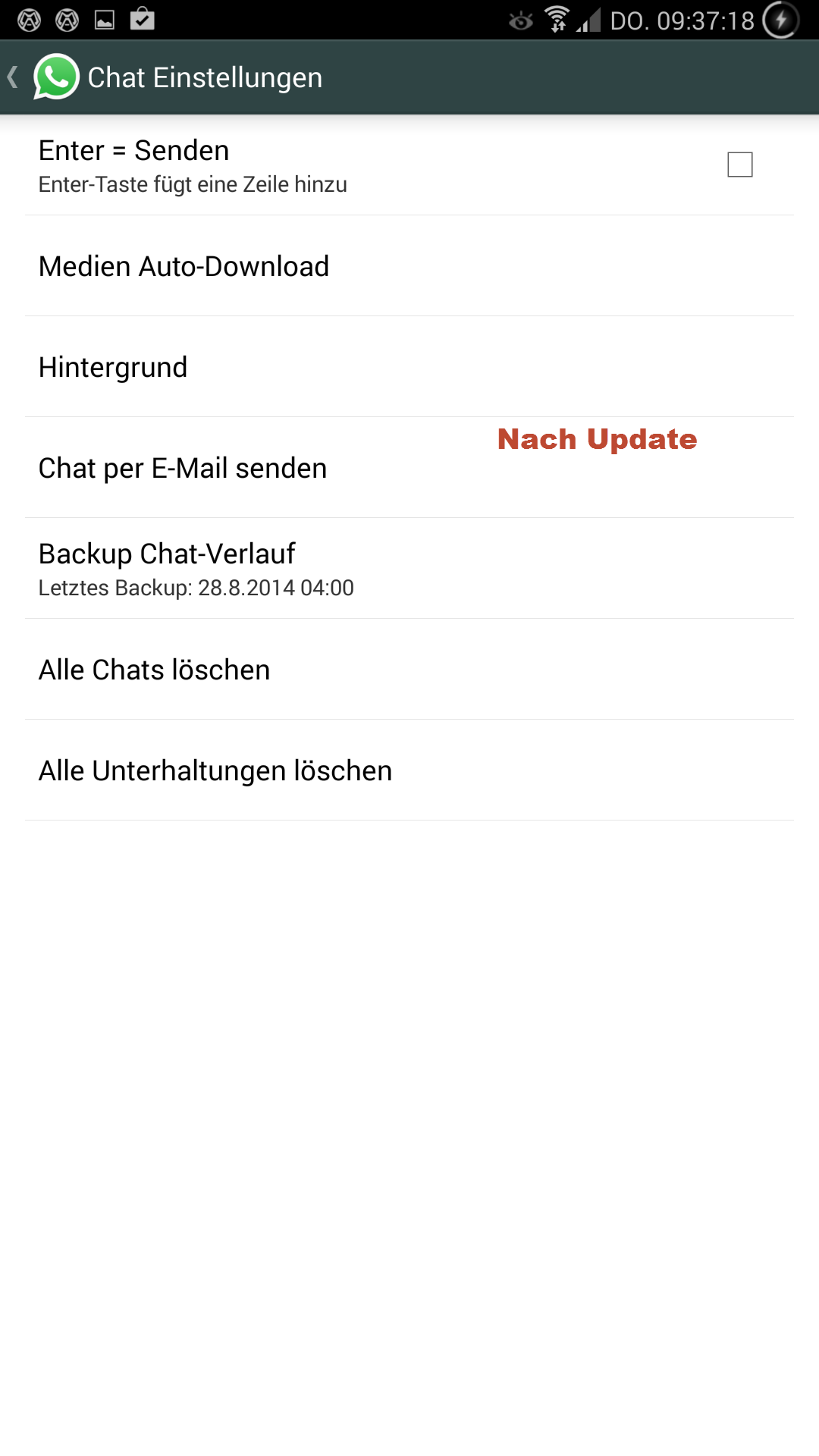The width and height of the screenshot is (819, 1456).
Task: Start Backup Chat-Verlauf
Action: [x=409, y=569]
